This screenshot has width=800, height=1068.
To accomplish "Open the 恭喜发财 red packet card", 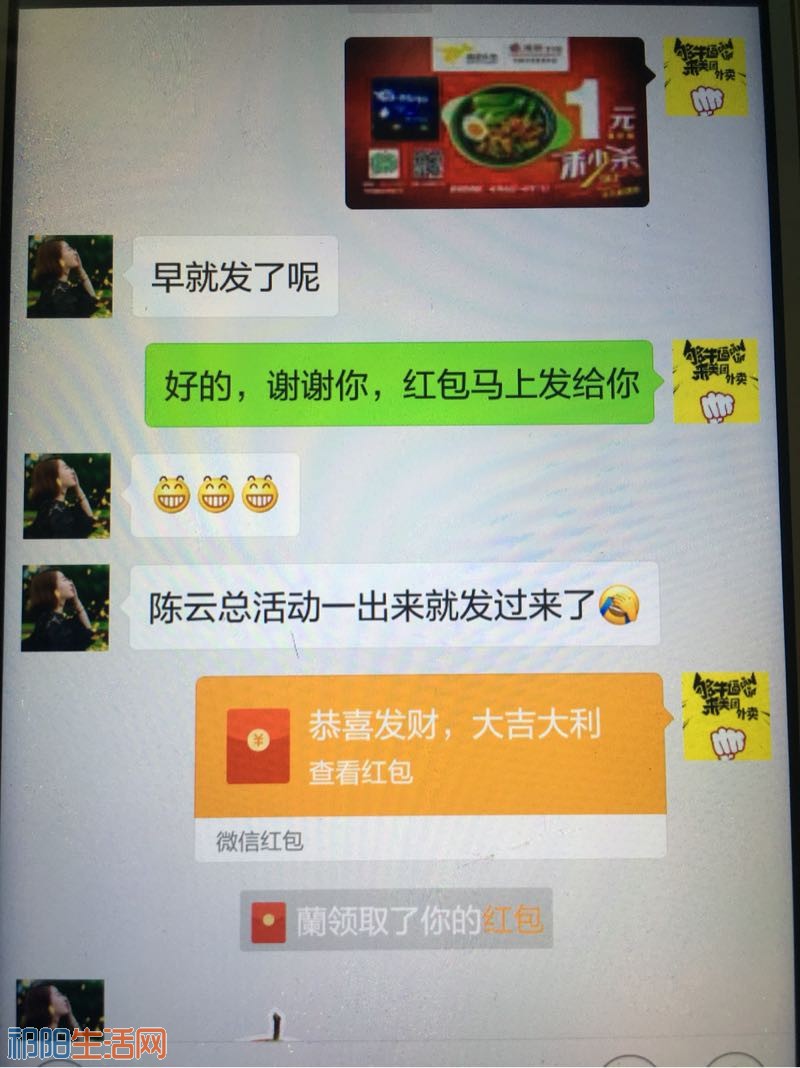I will tap(430, 745).
